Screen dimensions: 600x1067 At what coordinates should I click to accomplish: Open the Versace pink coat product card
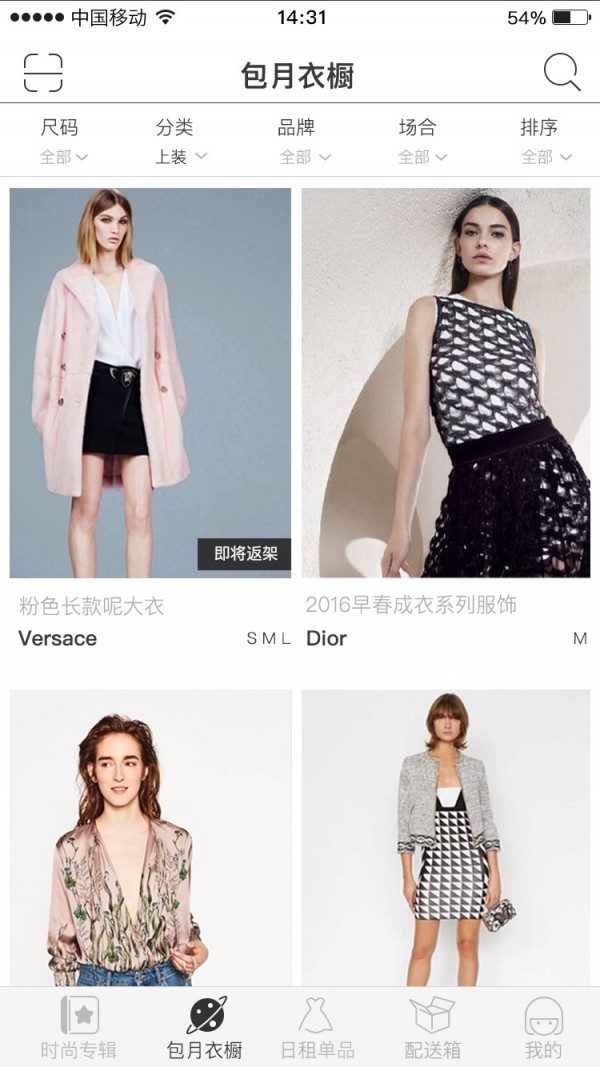[x=150, y=418]
